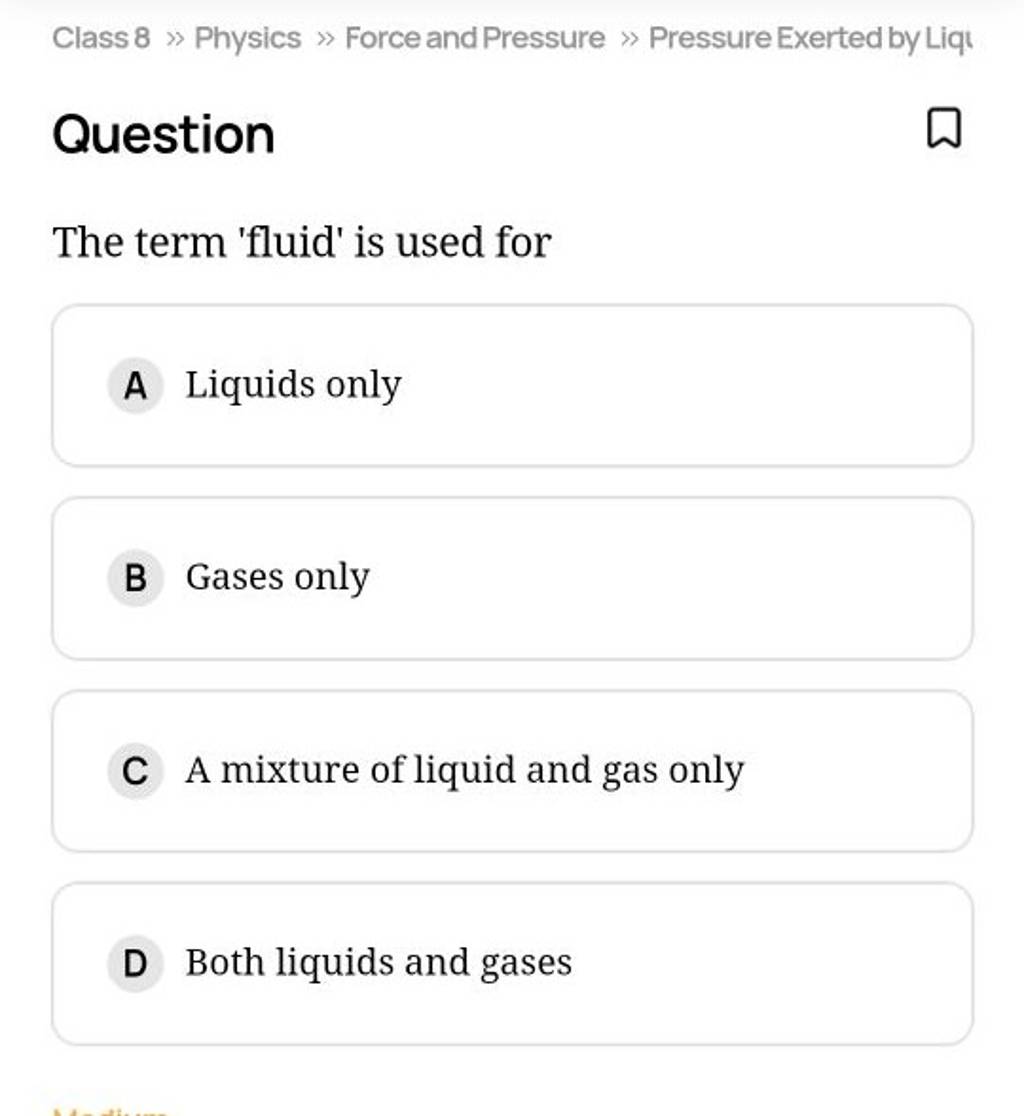
Task: Select the letter D badge icon
Action: pos(135,963)
